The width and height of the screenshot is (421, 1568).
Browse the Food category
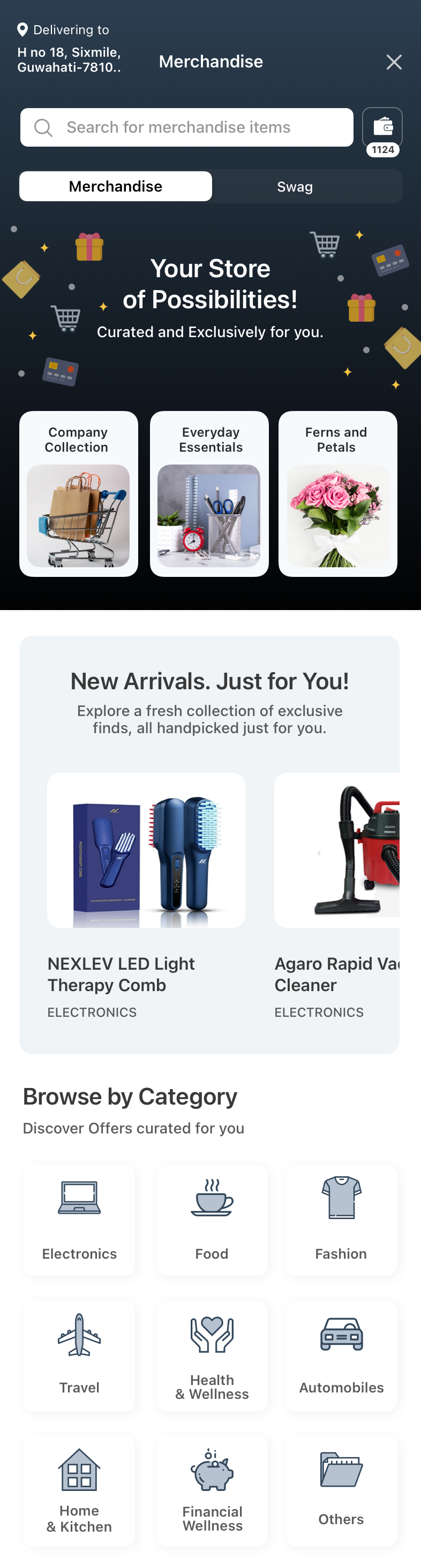(212, 1220)
